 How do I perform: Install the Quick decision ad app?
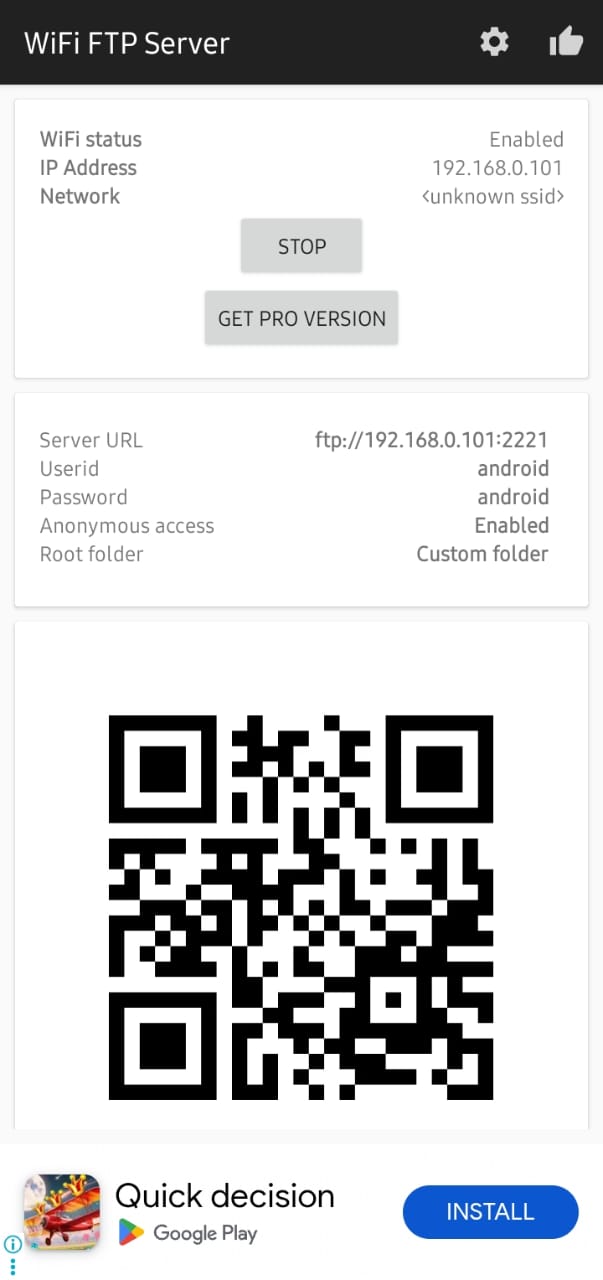pyautogui.click(x=490, y=1212)
